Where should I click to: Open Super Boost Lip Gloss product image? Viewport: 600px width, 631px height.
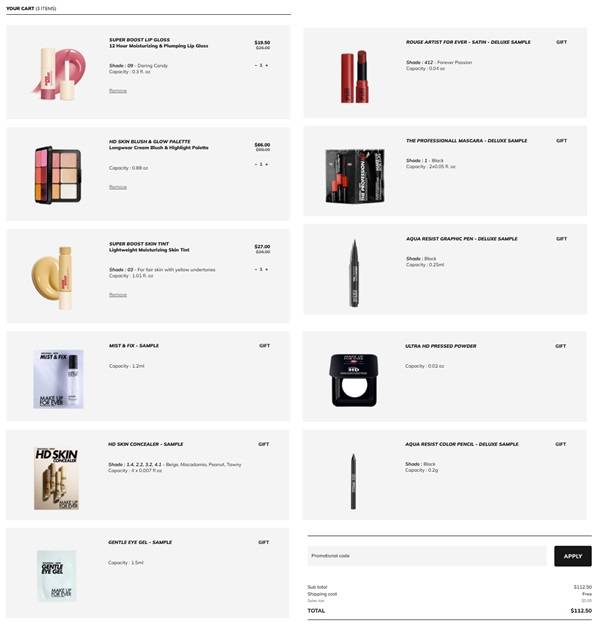coord(57,72)
